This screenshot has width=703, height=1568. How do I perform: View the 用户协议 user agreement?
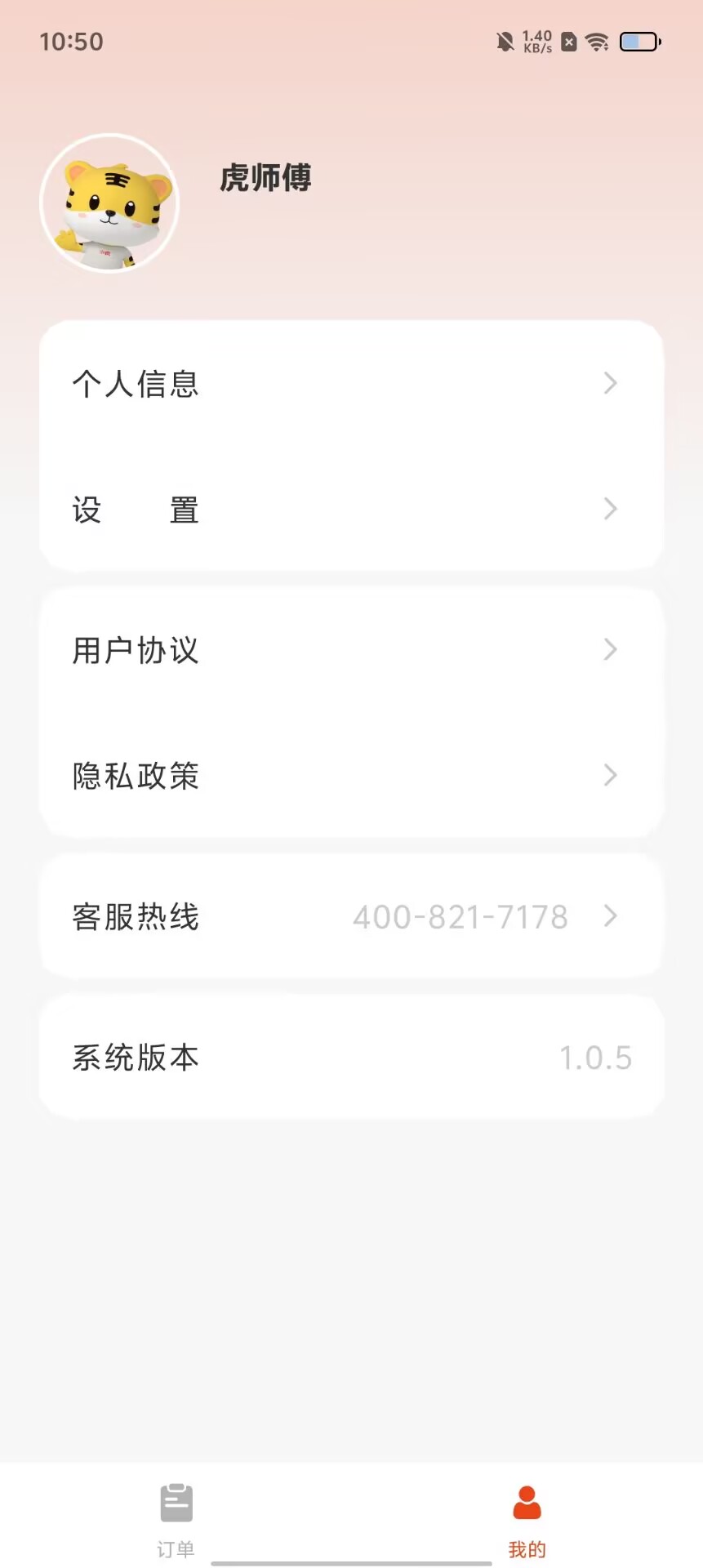tap(351, 650)
